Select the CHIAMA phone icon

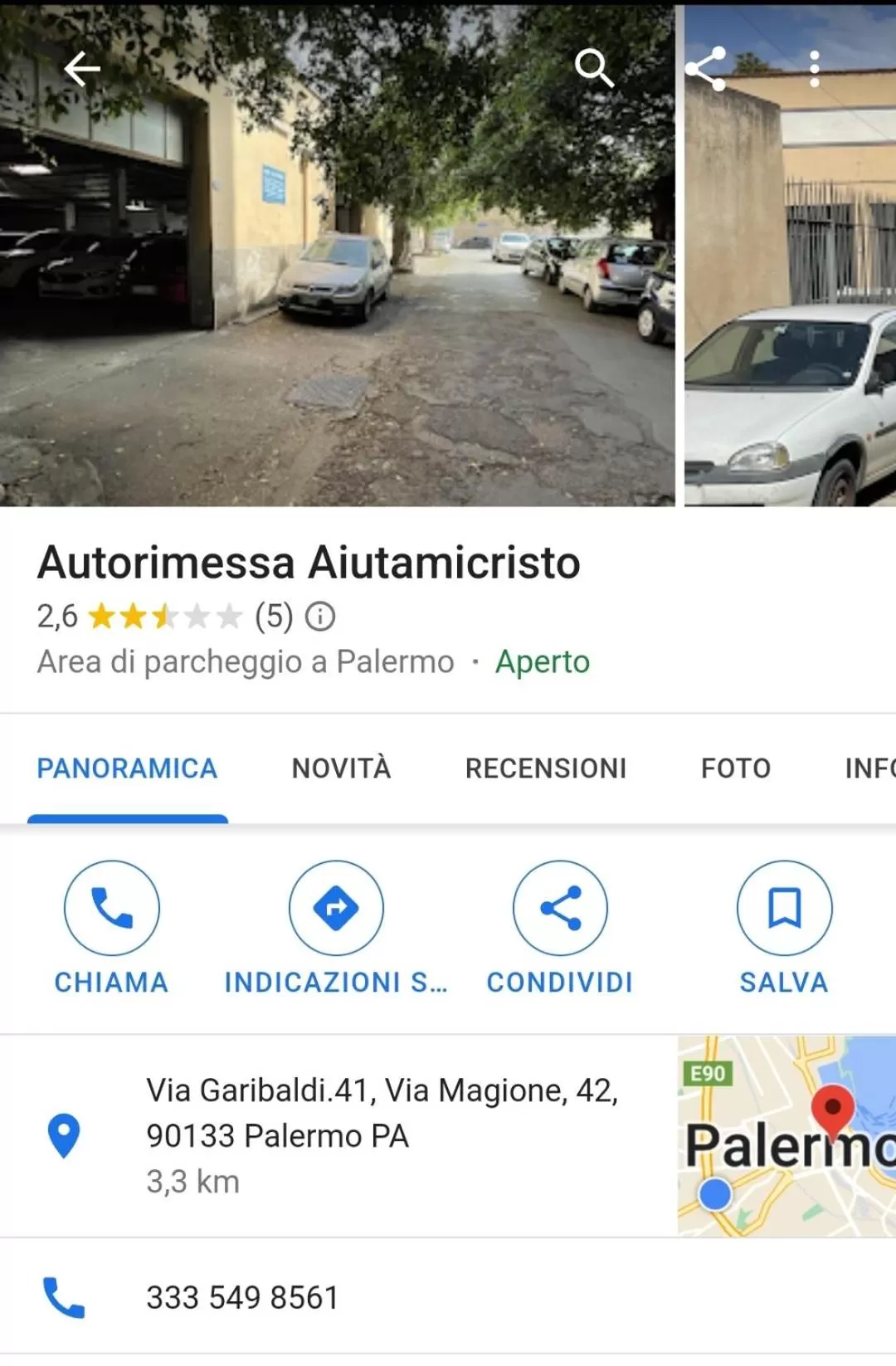point(111,909)
